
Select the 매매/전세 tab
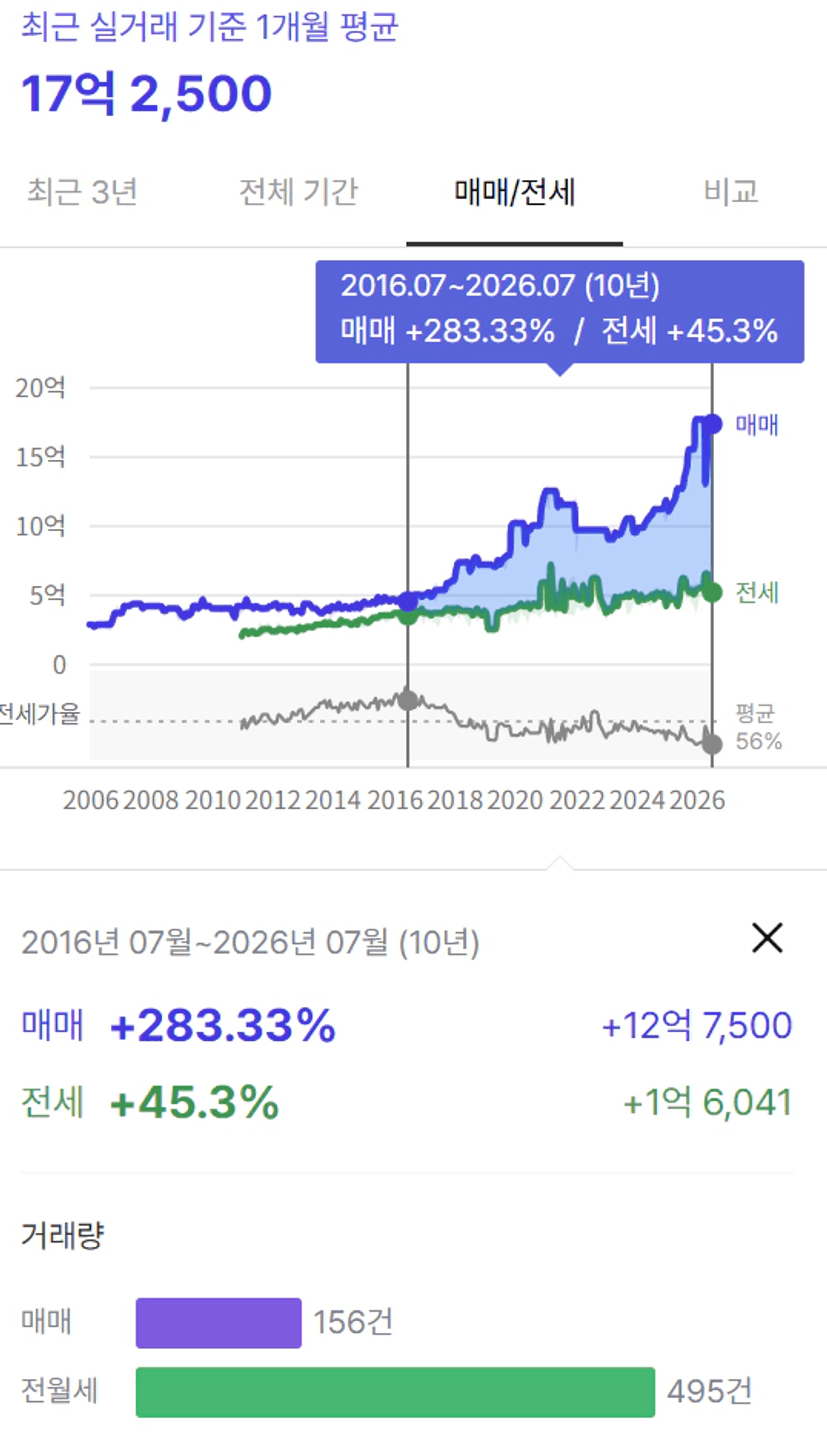pyautogui.click(x=514, y=190)
